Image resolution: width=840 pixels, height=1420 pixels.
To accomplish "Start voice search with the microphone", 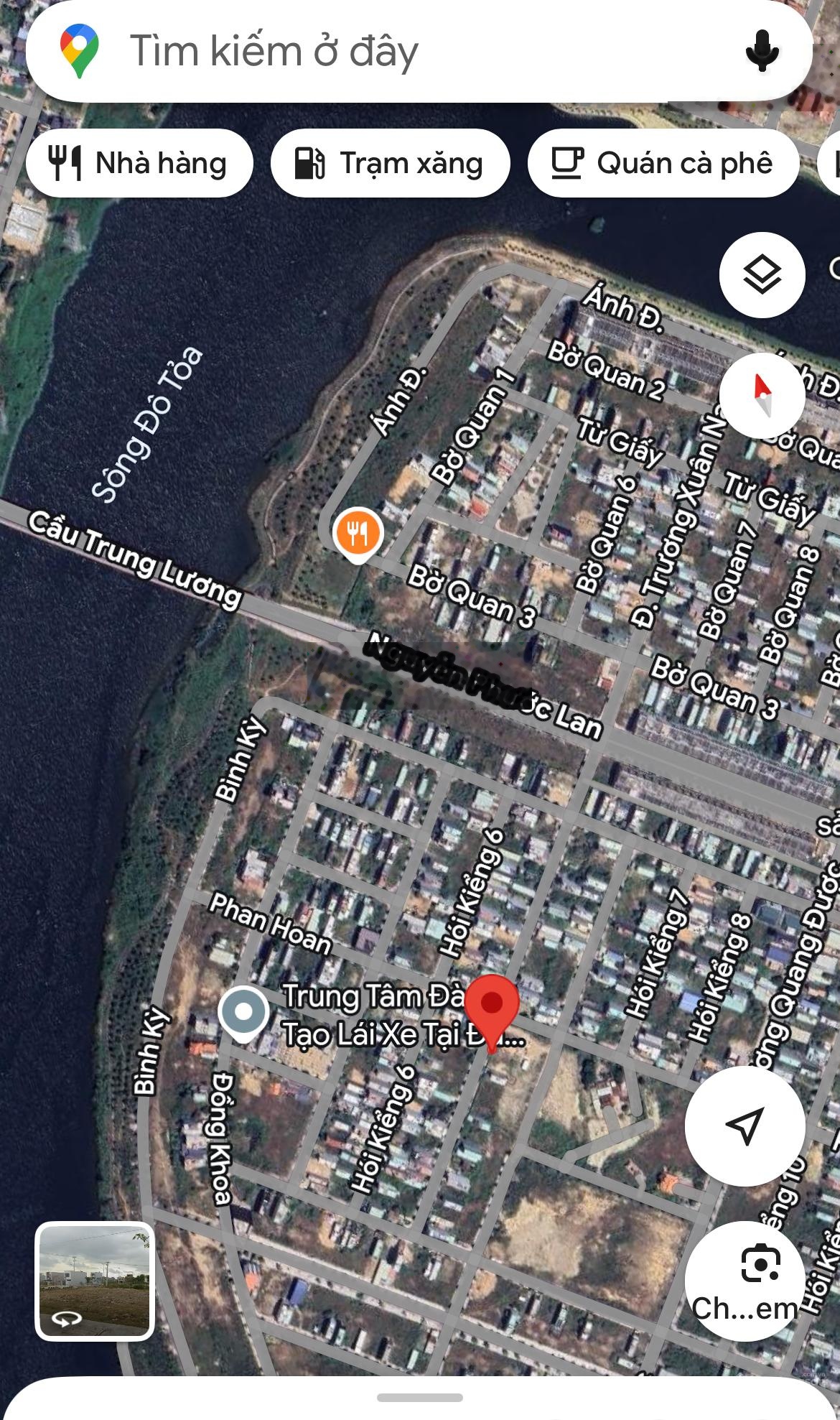I will (x=762, y=51).
